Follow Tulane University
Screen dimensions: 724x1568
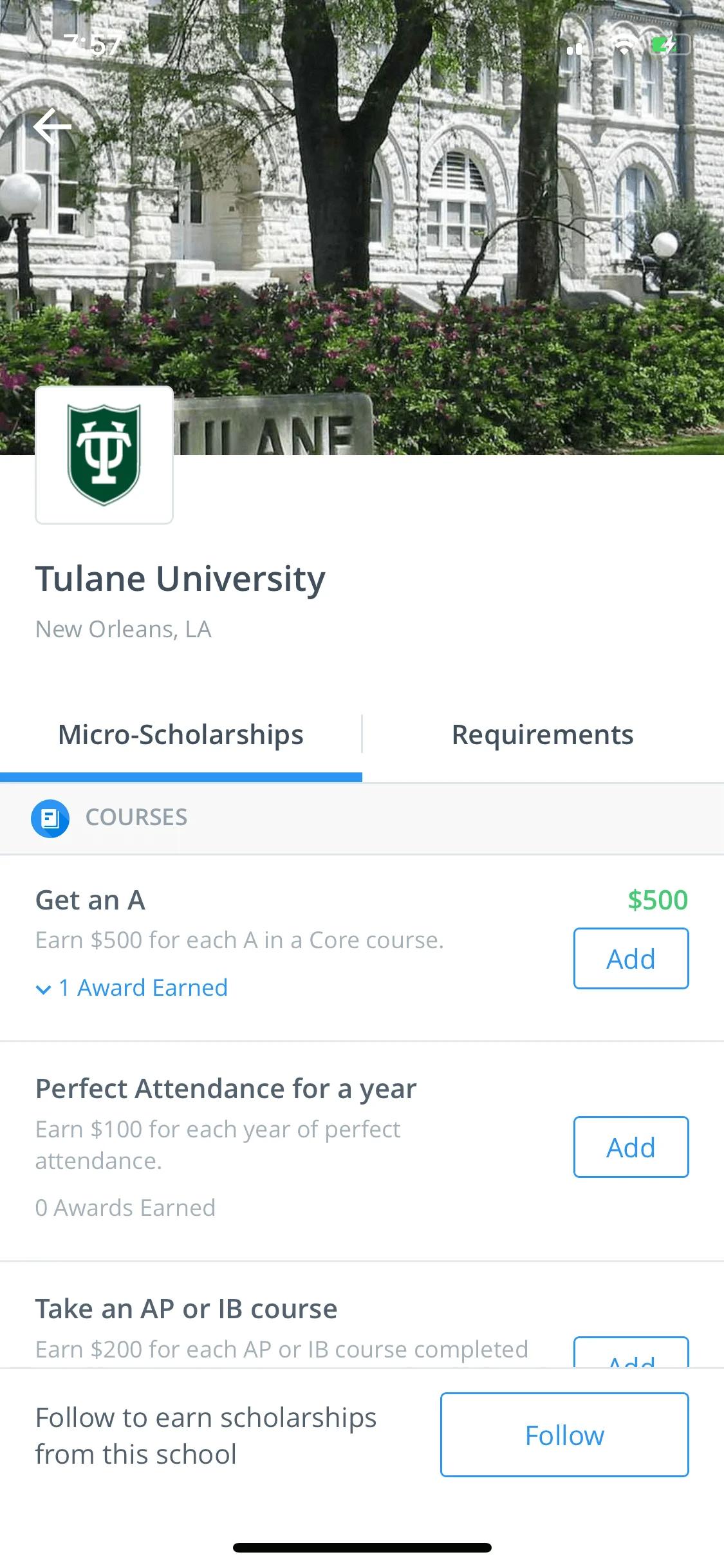coord(564,1435)
